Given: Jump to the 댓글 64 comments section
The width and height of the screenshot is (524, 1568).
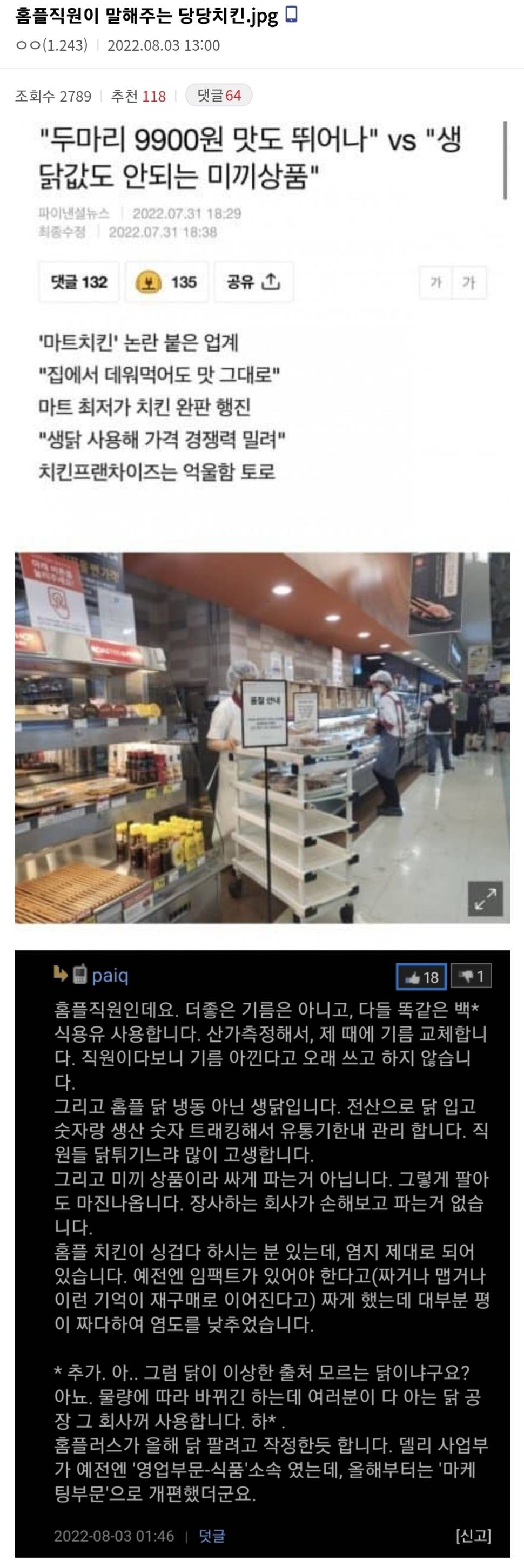Looking at the screenshot, I should [219, 96].
